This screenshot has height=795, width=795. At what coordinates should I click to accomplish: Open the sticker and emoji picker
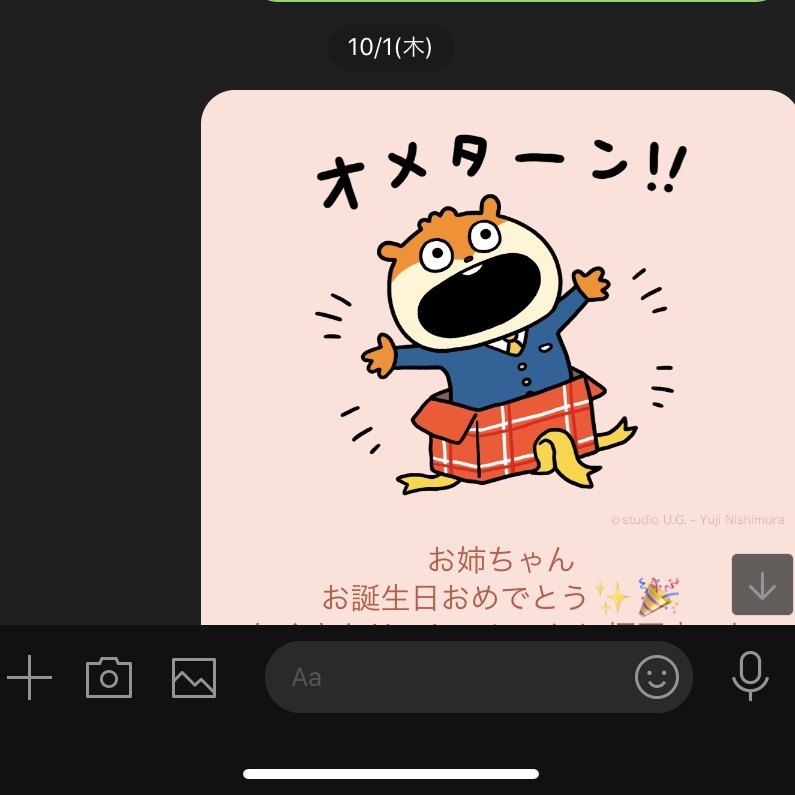click(657, 678)
